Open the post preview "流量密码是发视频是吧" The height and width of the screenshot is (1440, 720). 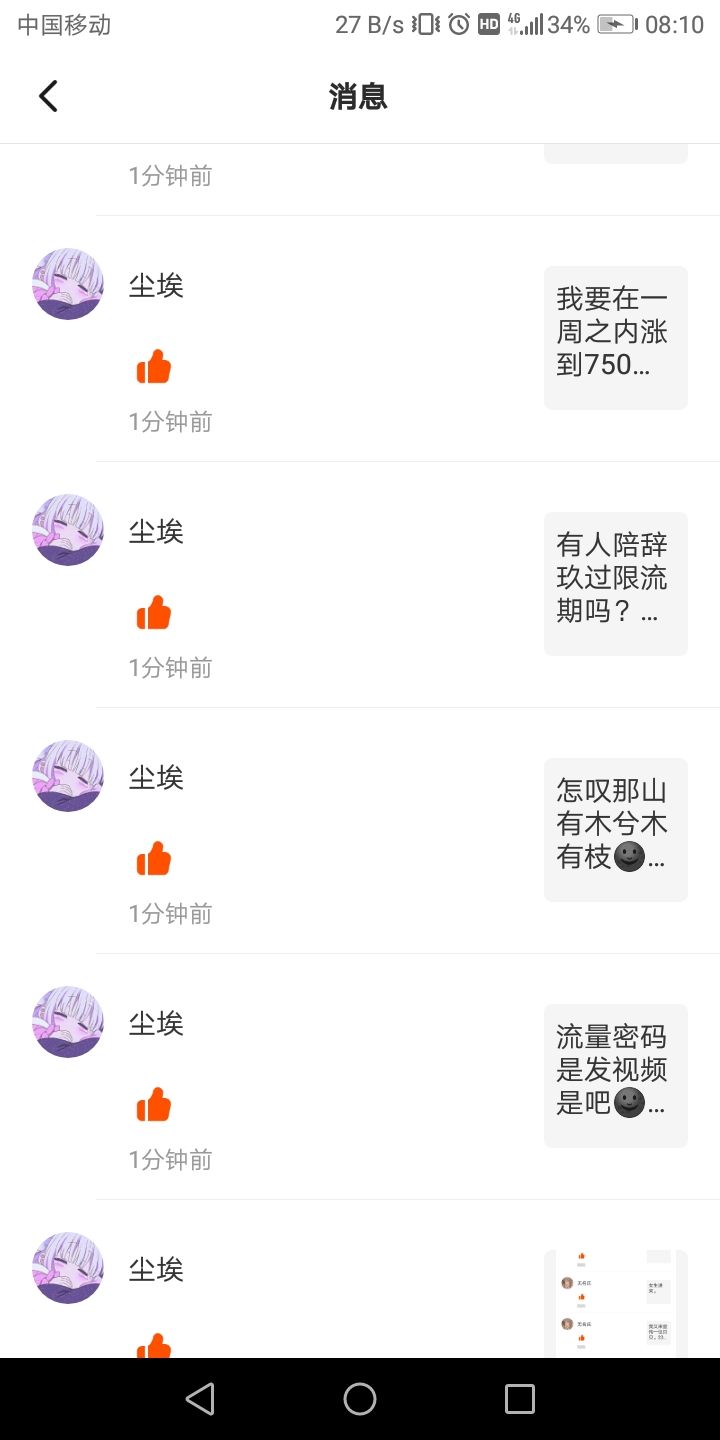tap(615, 1076)
